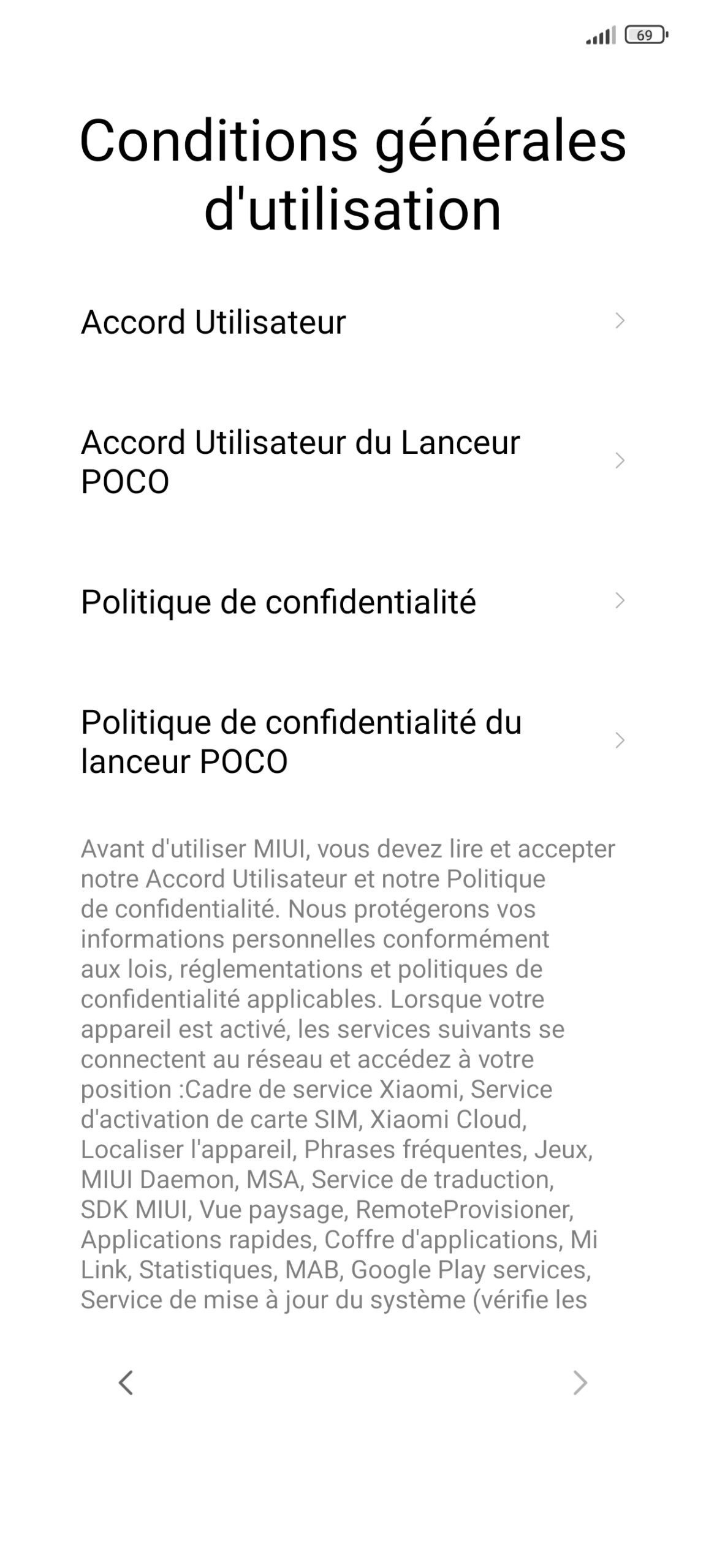The width and height of the screenshot is (706, 1568).
Task: Continue to the next setup step
Action: tap(580, 1382)
